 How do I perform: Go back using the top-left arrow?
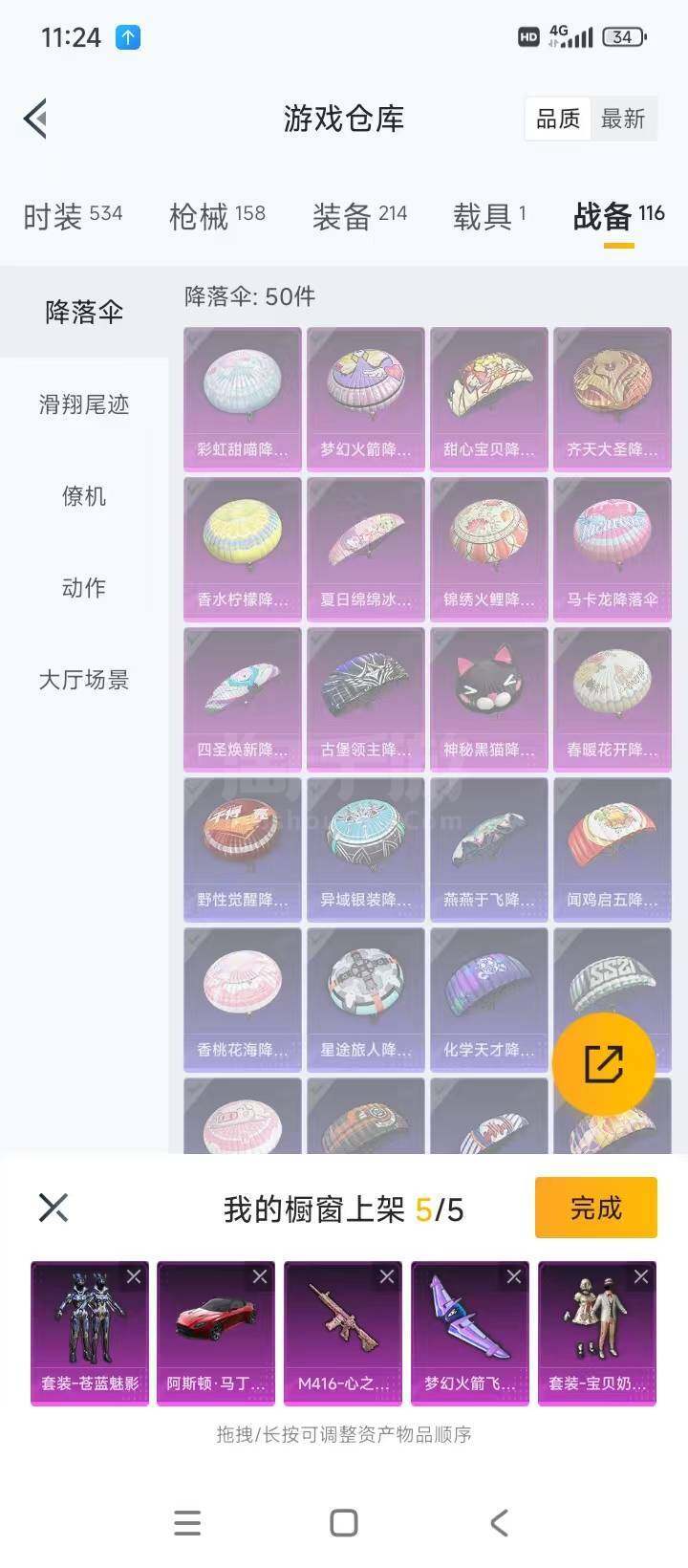pos(35,119)
